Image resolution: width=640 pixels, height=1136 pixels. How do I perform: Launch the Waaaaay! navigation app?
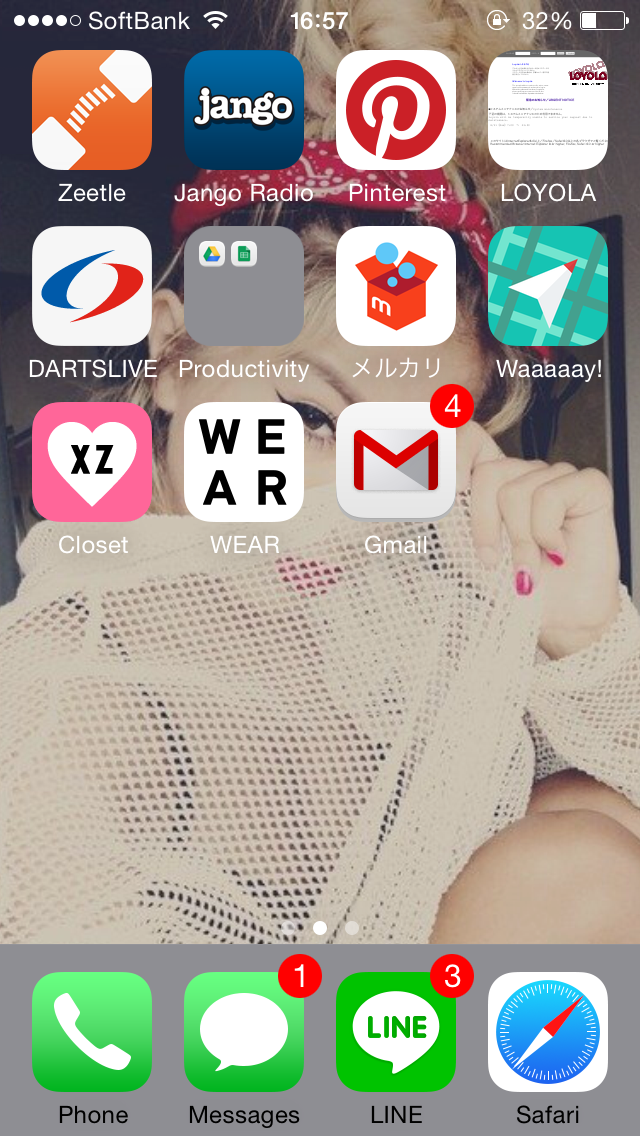548,286
